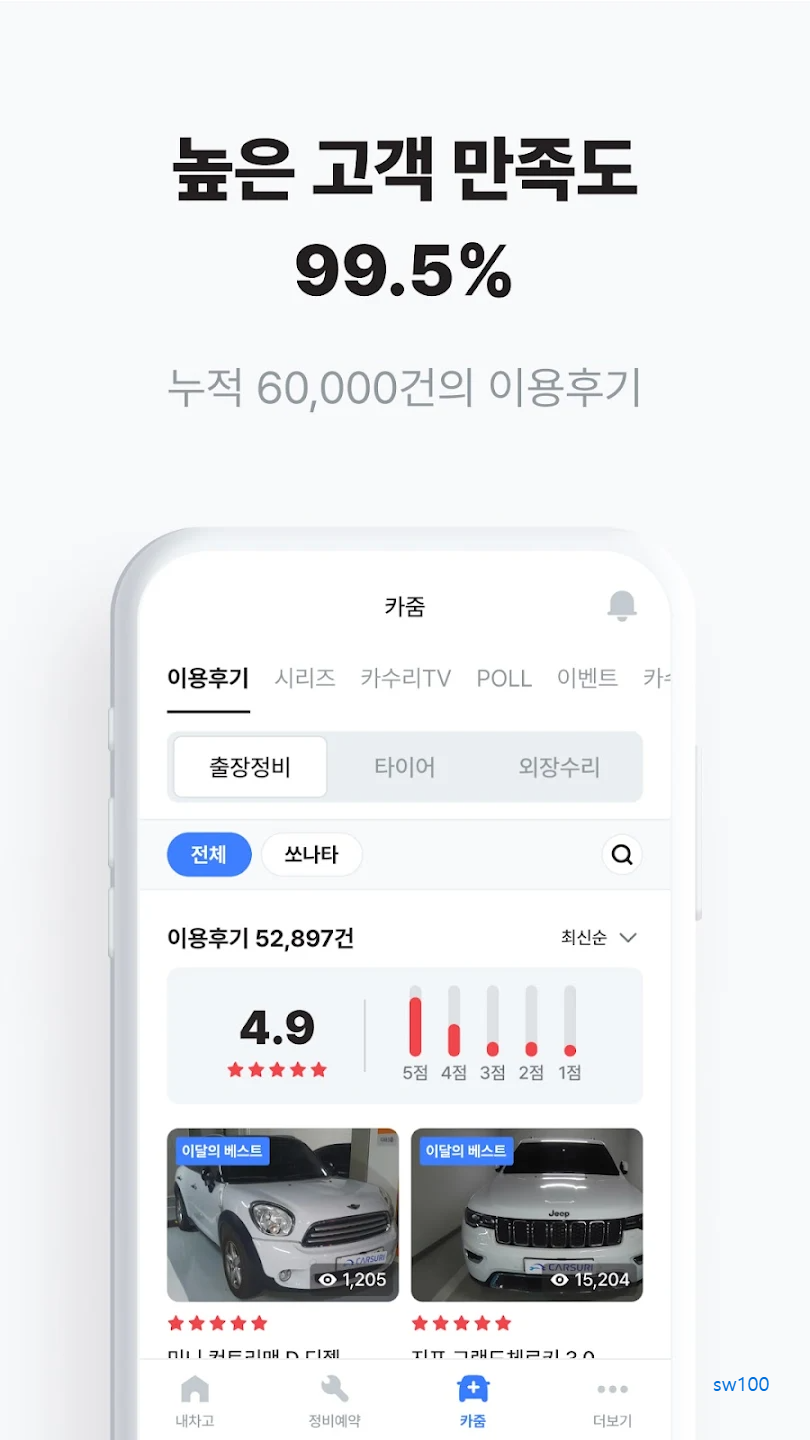This screenshot has width=810, height=1440.
Task: Select the 정비예약 wrench icon
Action: click(333, 1390)
